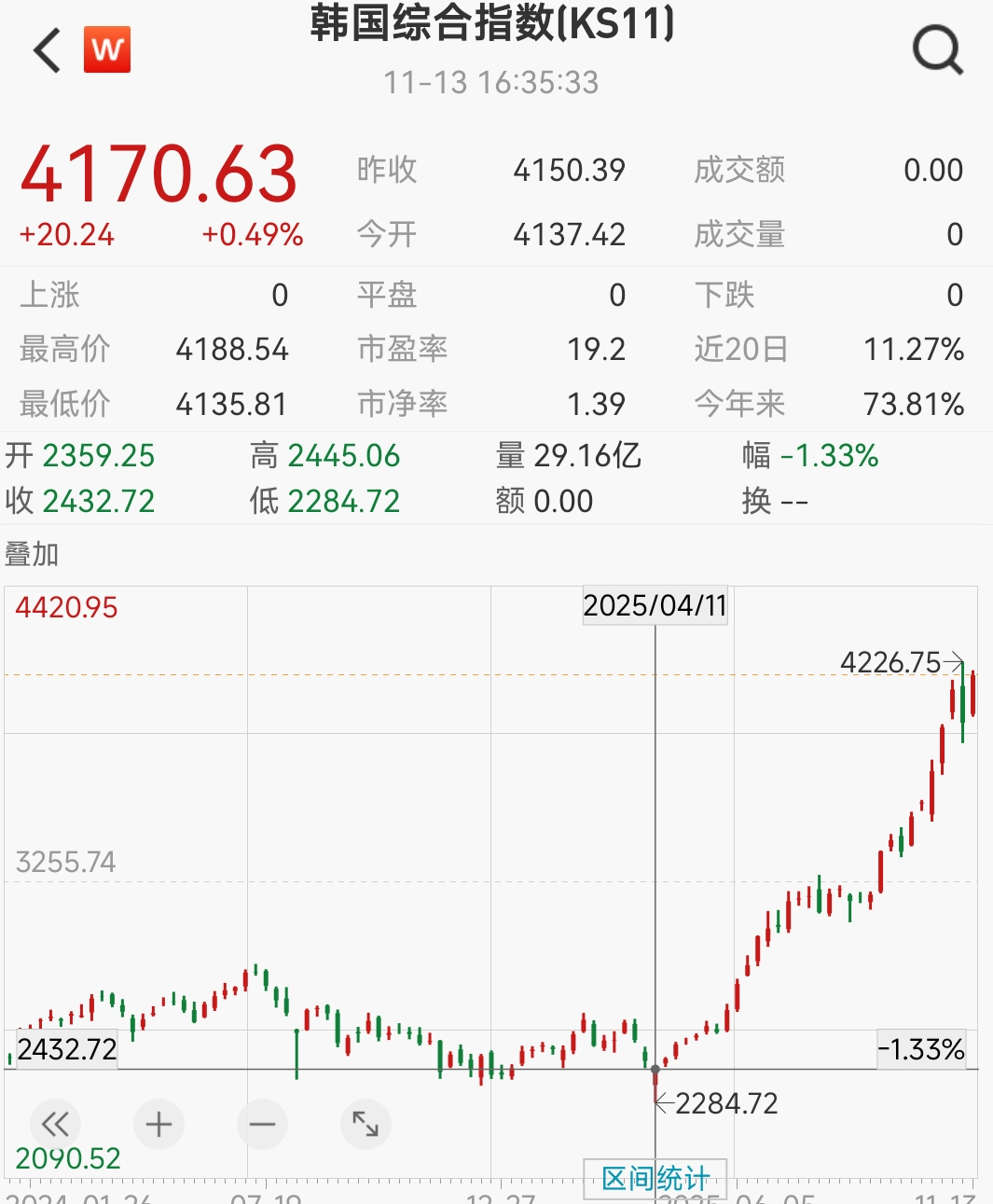Image resolution: width=993 pixels, height=1204 pixels.
Task: Tap the 叠加 overlay option
Action: click(x=32, y=554)
